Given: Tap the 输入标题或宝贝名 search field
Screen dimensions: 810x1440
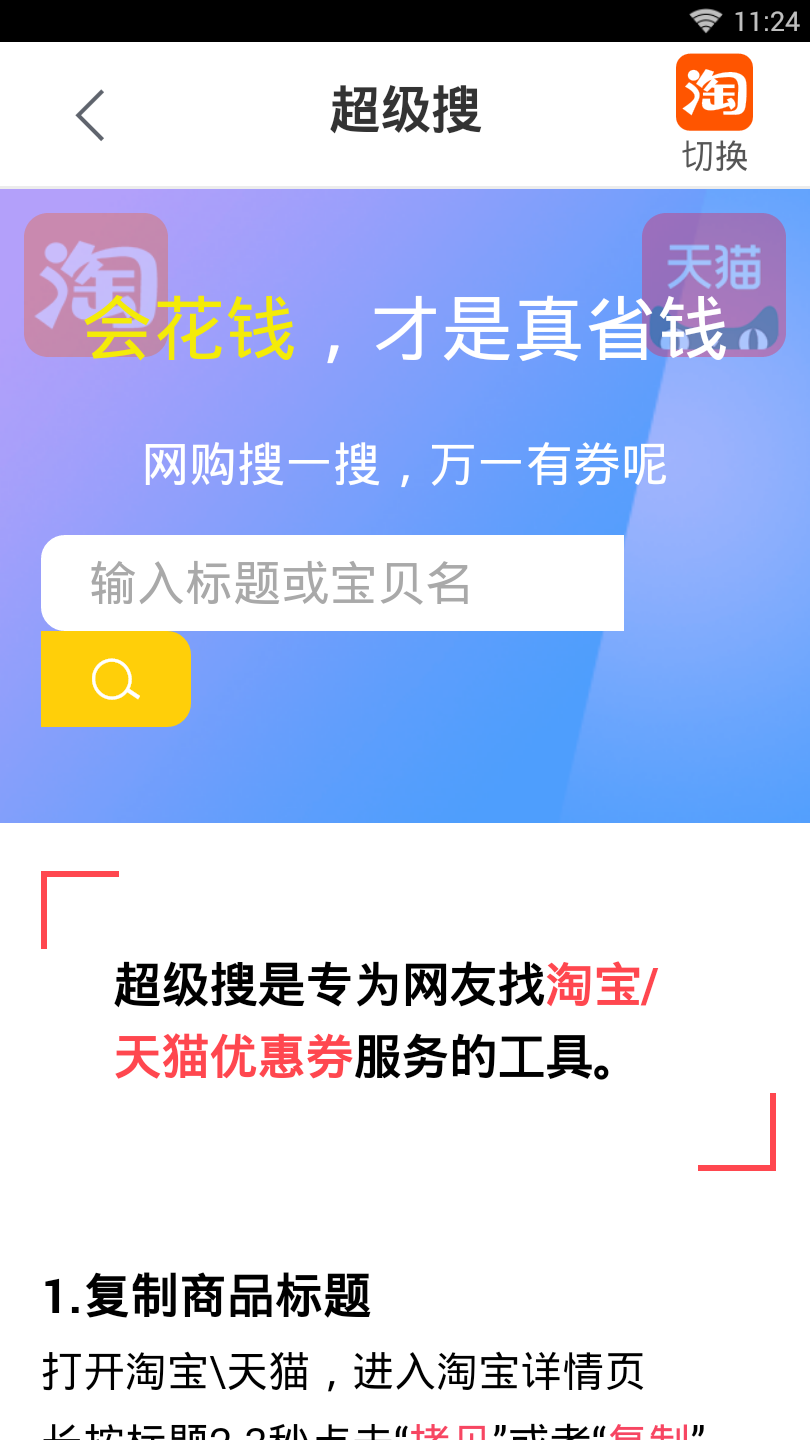Looking at the screenshot, I should (x=333, y=583).
